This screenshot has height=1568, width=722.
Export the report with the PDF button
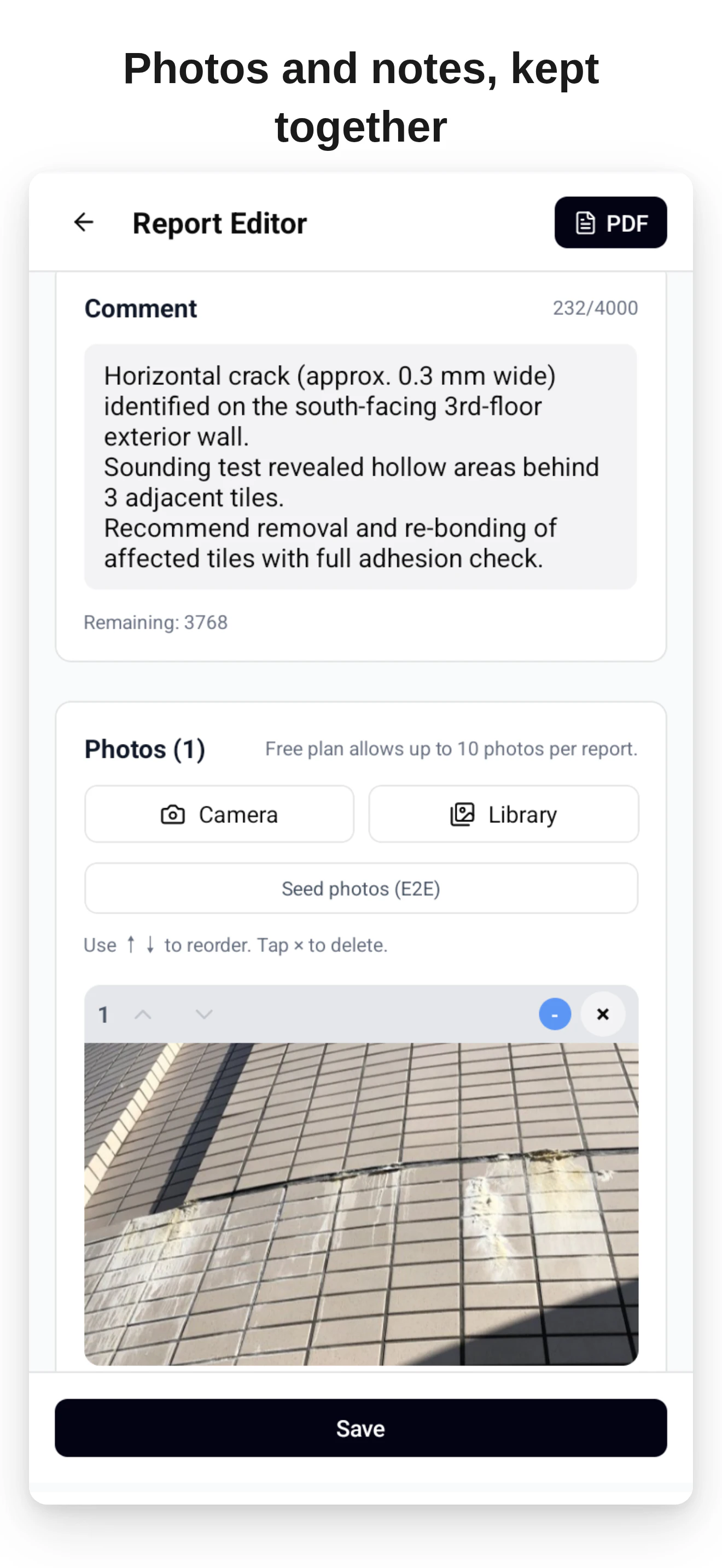coord(610,223)
